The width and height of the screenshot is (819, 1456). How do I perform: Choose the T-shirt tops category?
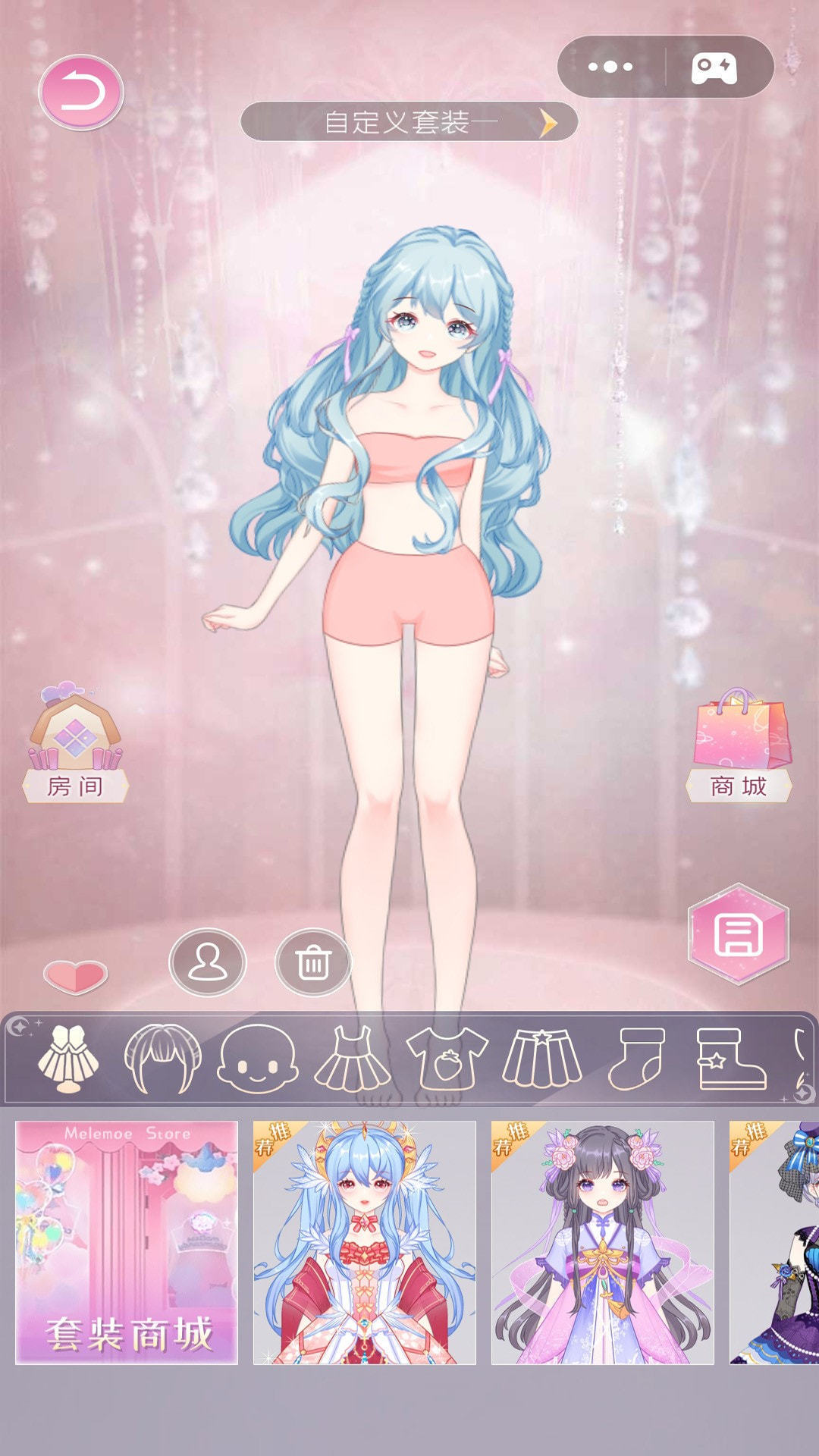[447, 1058]
